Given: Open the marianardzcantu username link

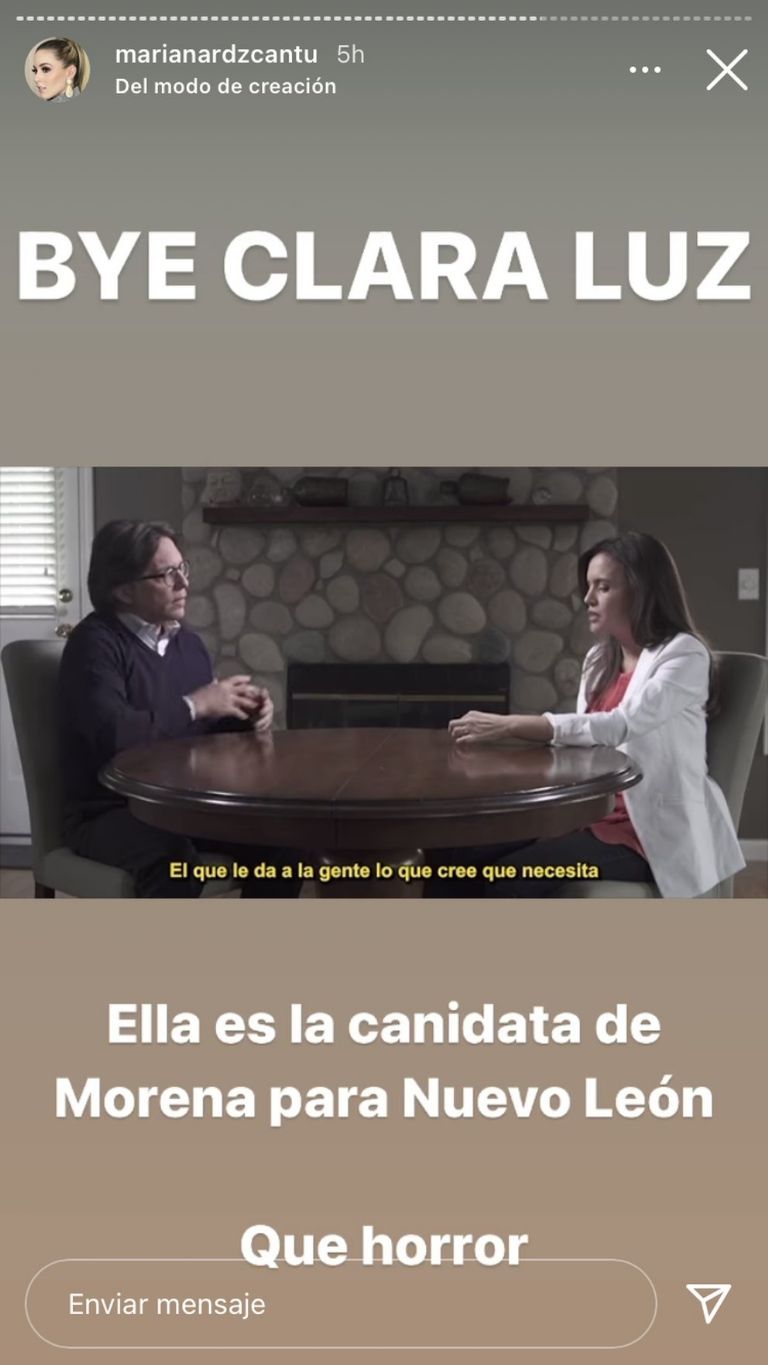Looking at the screenshot, I should pyautogui.click(x=216, y=54).
